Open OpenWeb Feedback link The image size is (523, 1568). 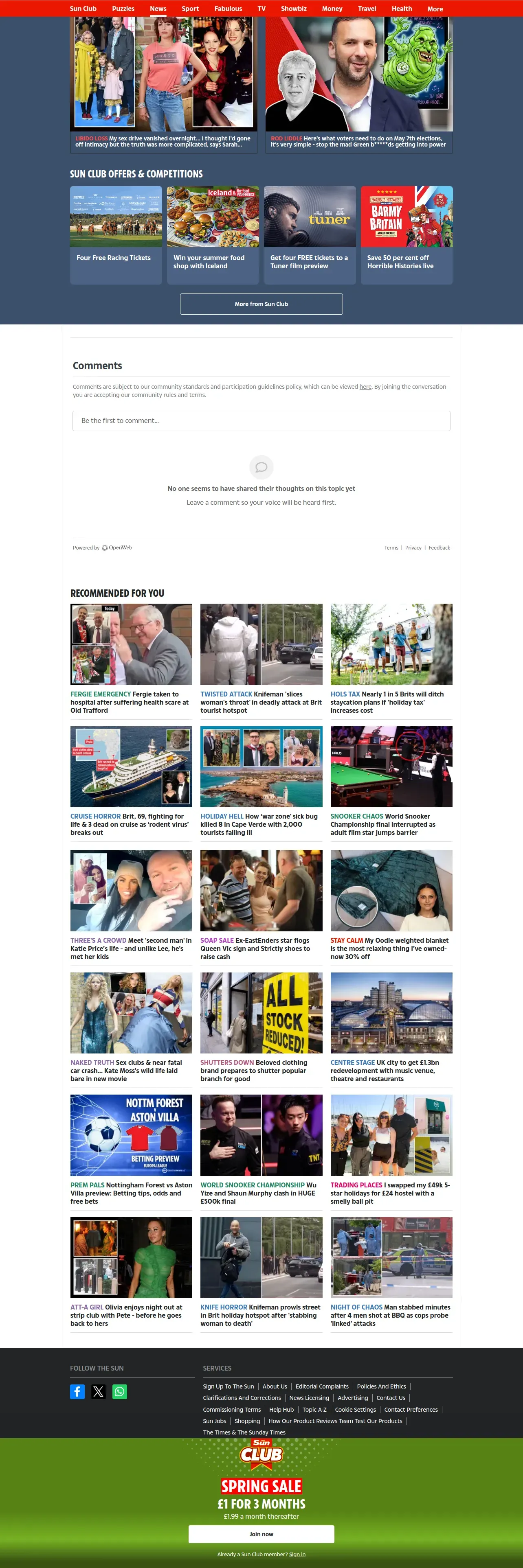pos(439,548)
